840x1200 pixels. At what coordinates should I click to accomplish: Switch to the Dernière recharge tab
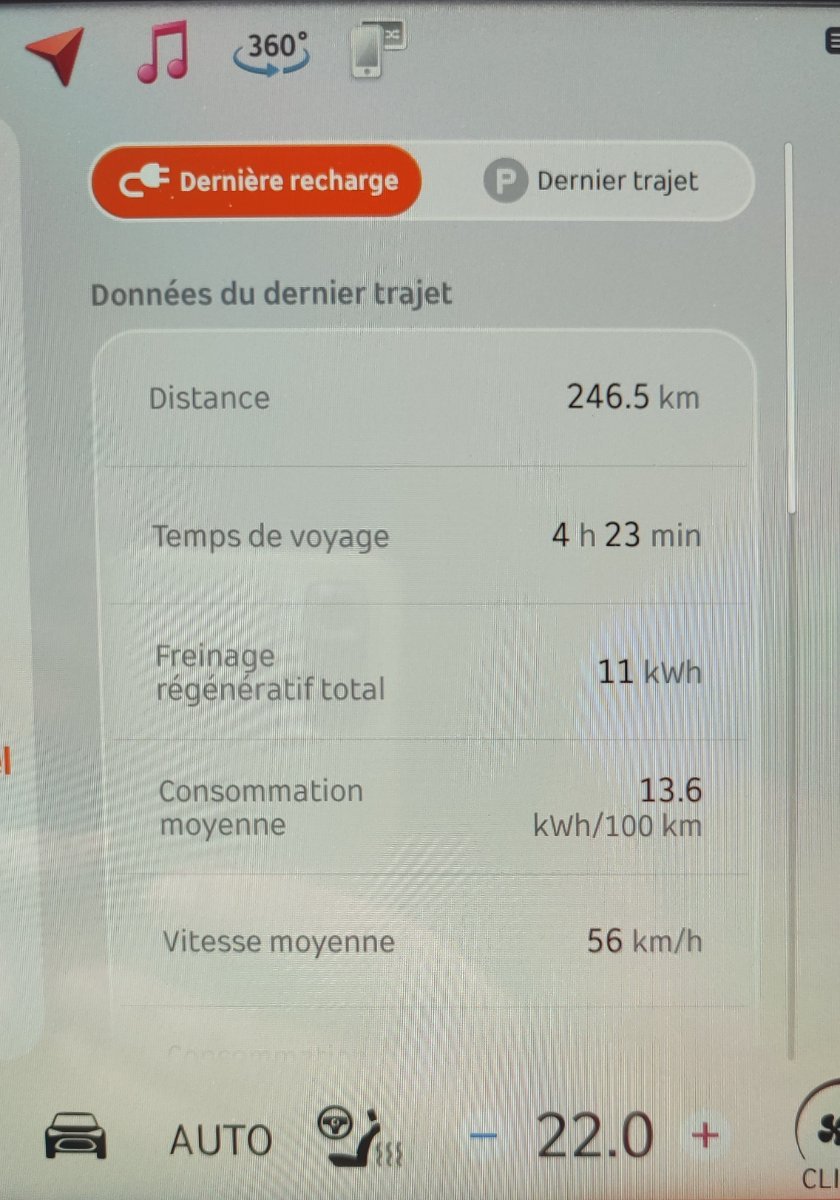click(257, 181)
